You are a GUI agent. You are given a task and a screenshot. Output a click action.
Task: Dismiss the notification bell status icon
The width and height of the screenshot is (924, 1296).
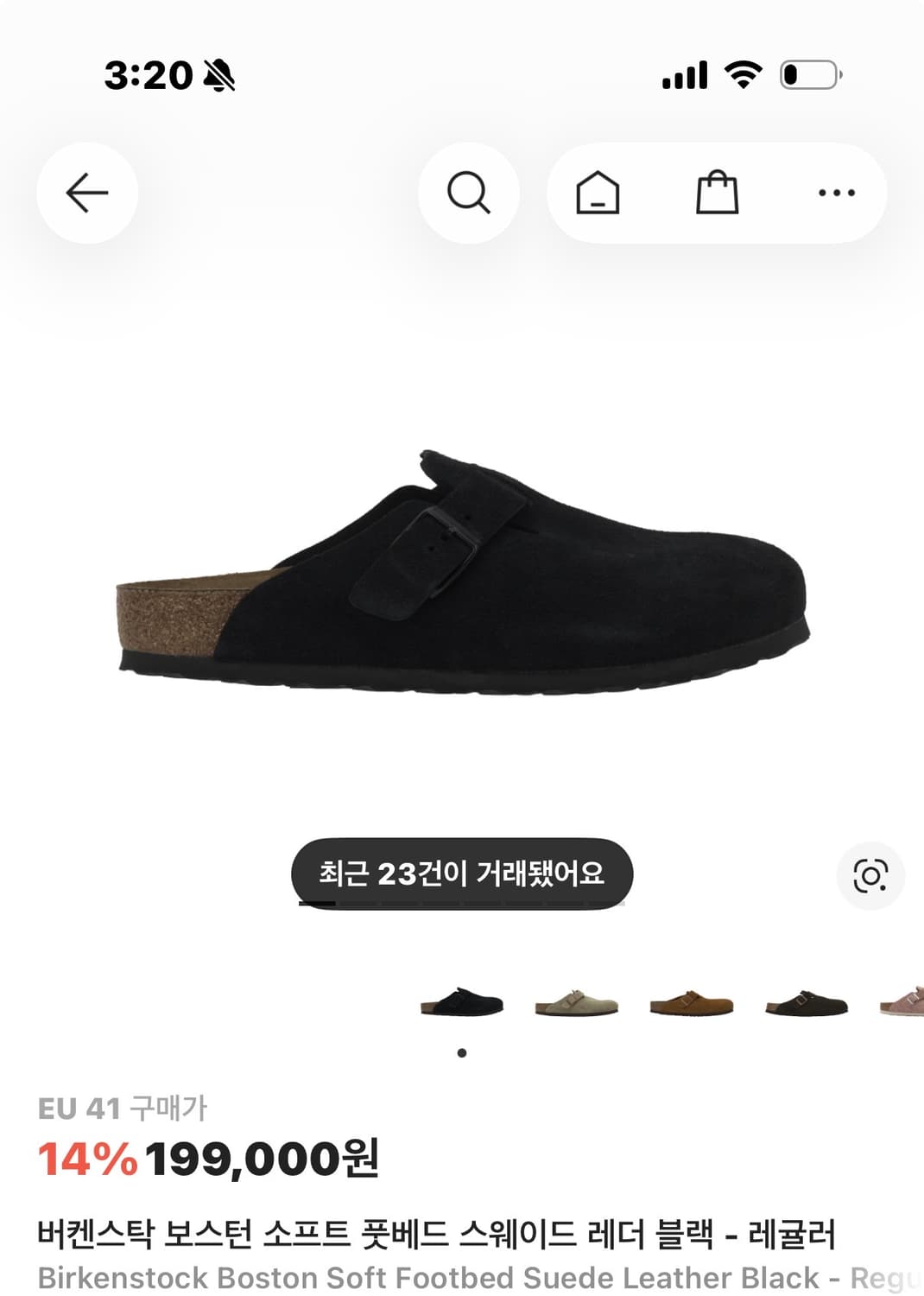[218, 76]
